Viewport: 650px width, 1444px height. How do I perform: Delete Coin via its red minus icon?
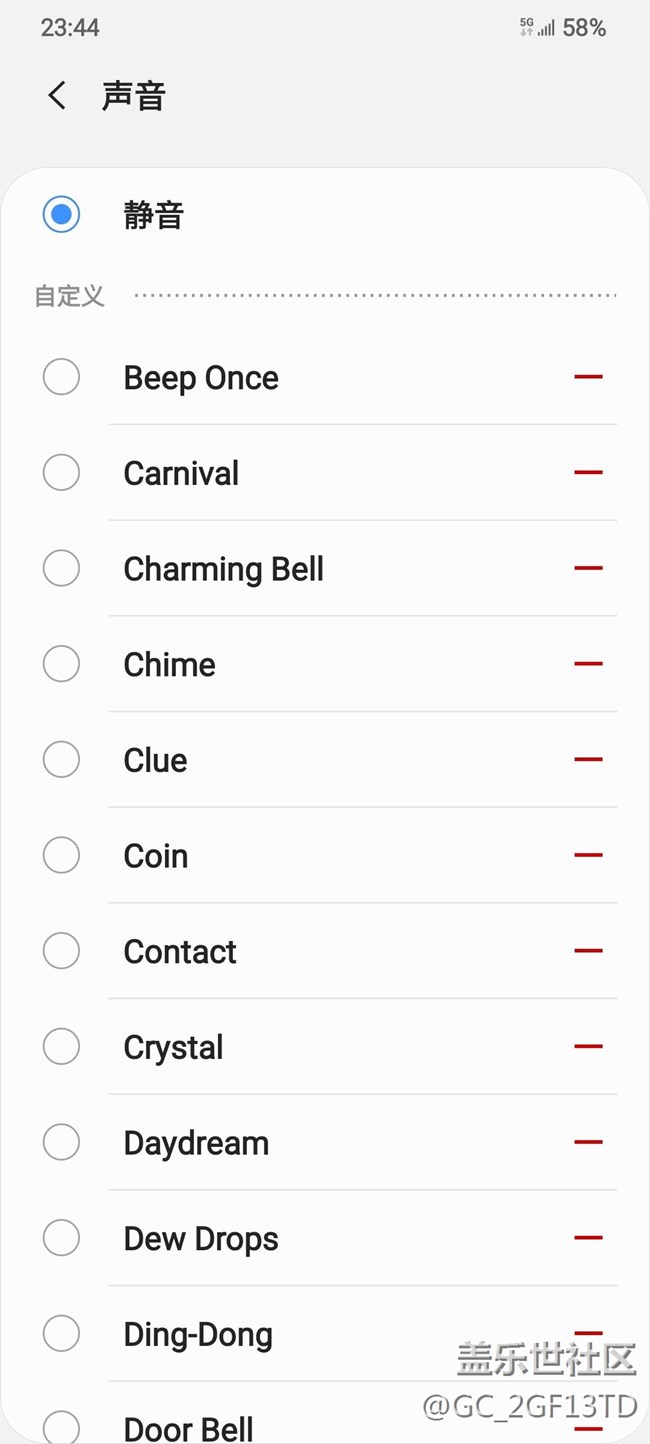click(x=588, y=855)
